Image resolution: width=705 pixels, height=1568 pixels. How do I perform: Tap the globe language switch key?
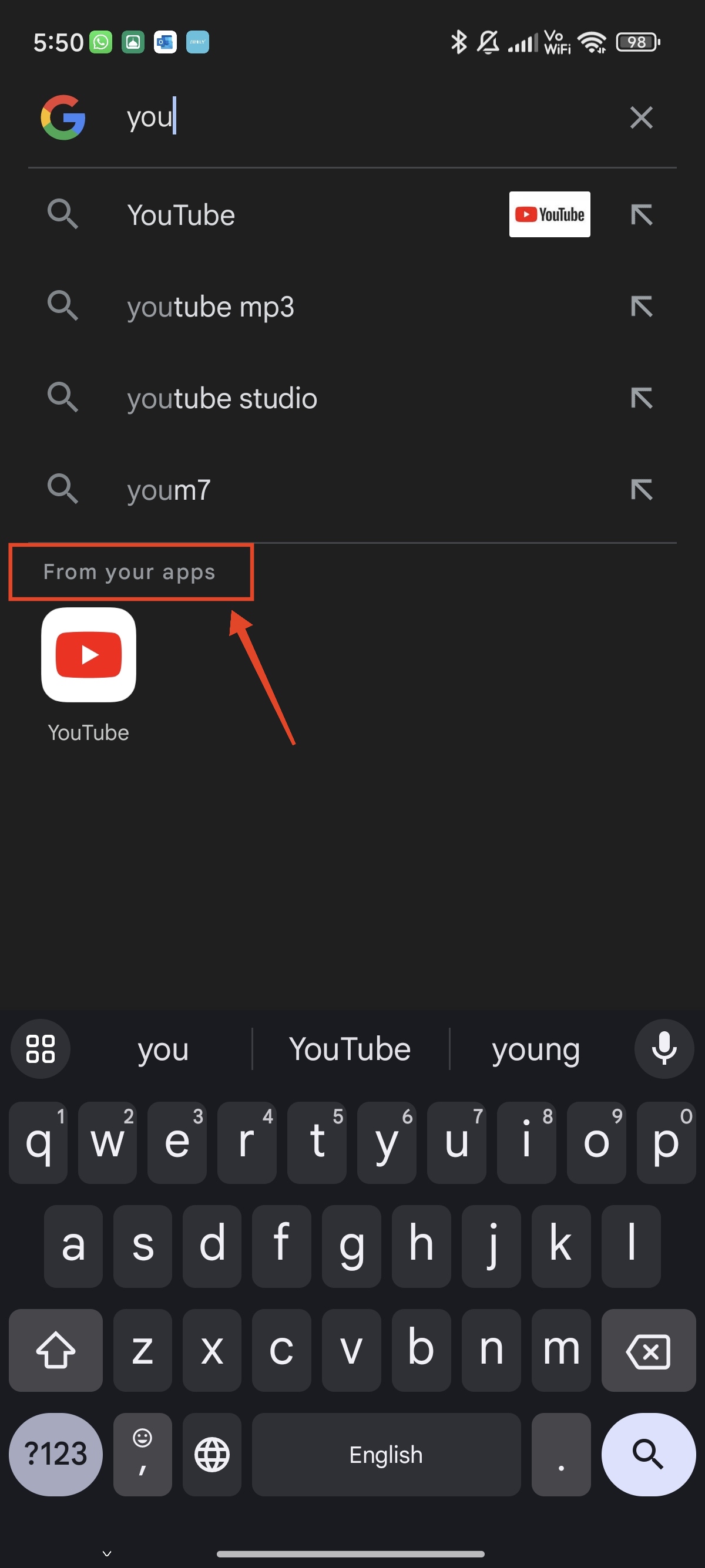(212, 1454)
